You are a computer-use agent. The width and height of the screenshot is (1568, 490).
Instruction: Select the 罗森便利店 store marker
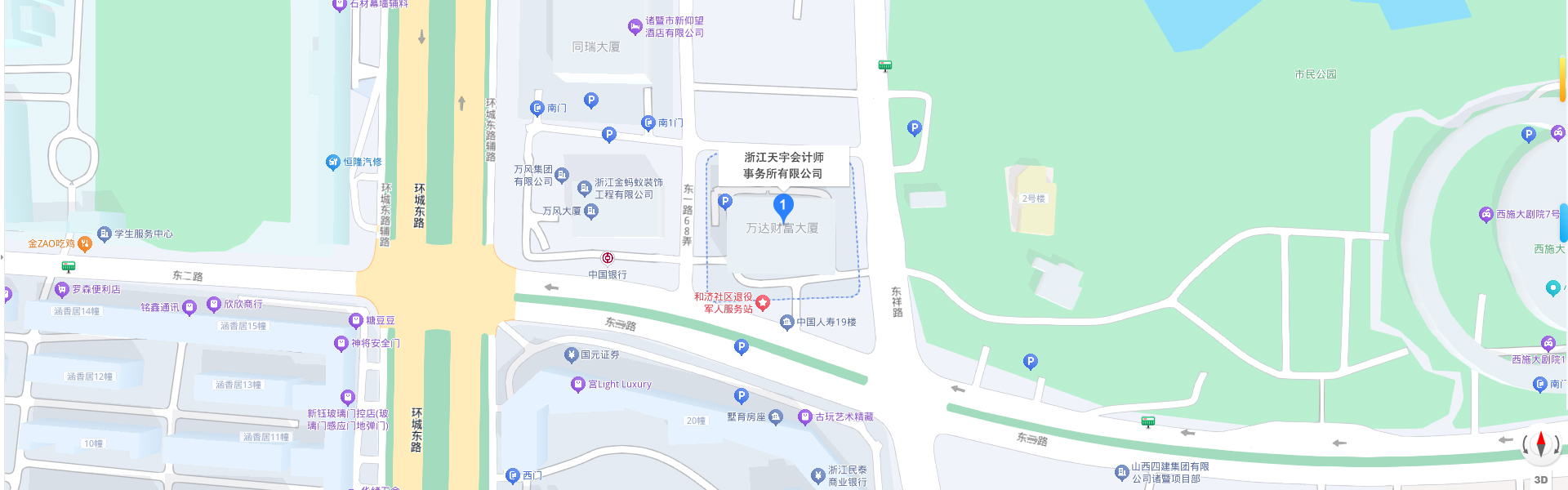pyautogui.click(x=62, y=289)
